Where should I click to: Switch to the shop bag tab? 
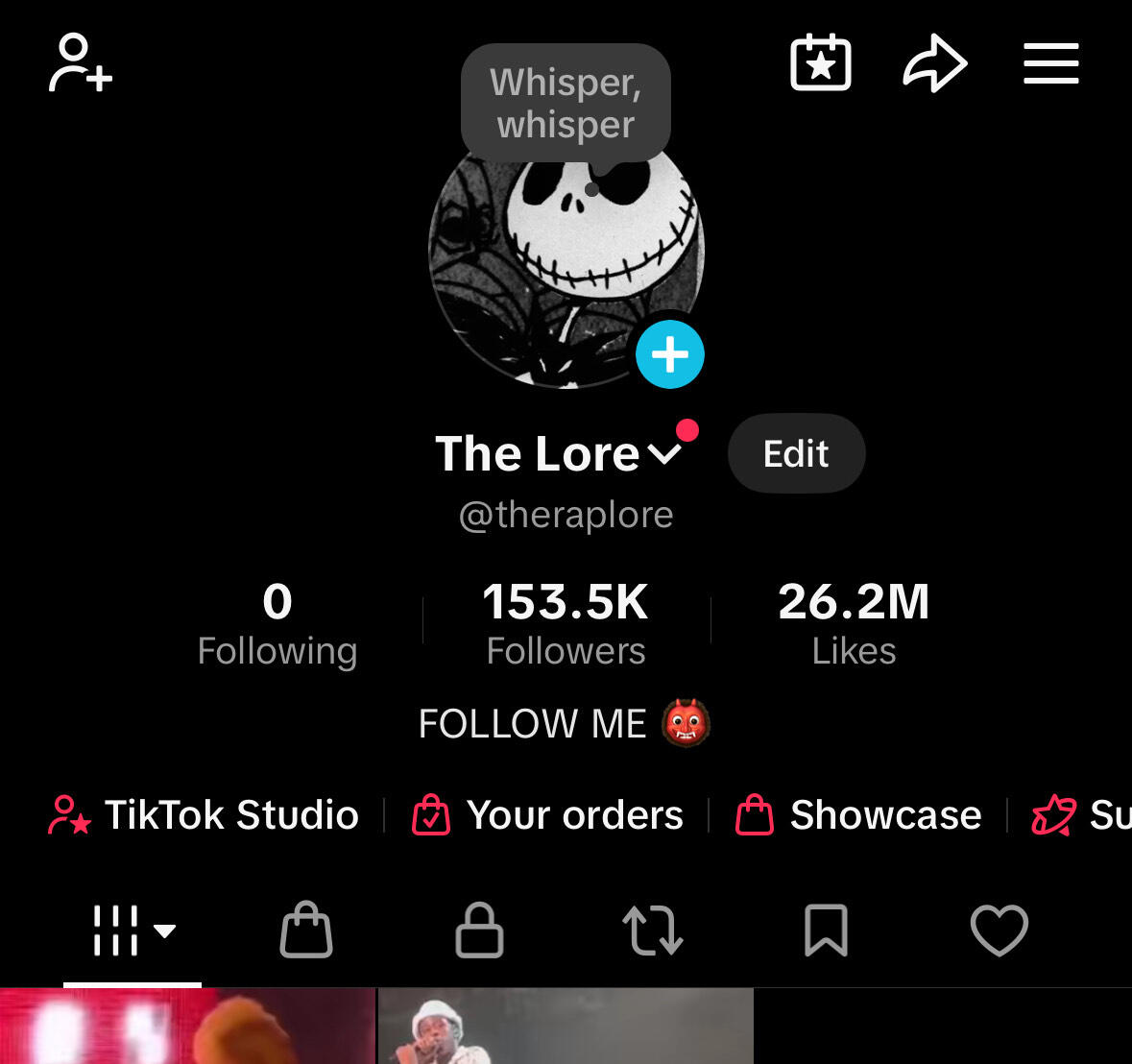(x=306, y=930)
